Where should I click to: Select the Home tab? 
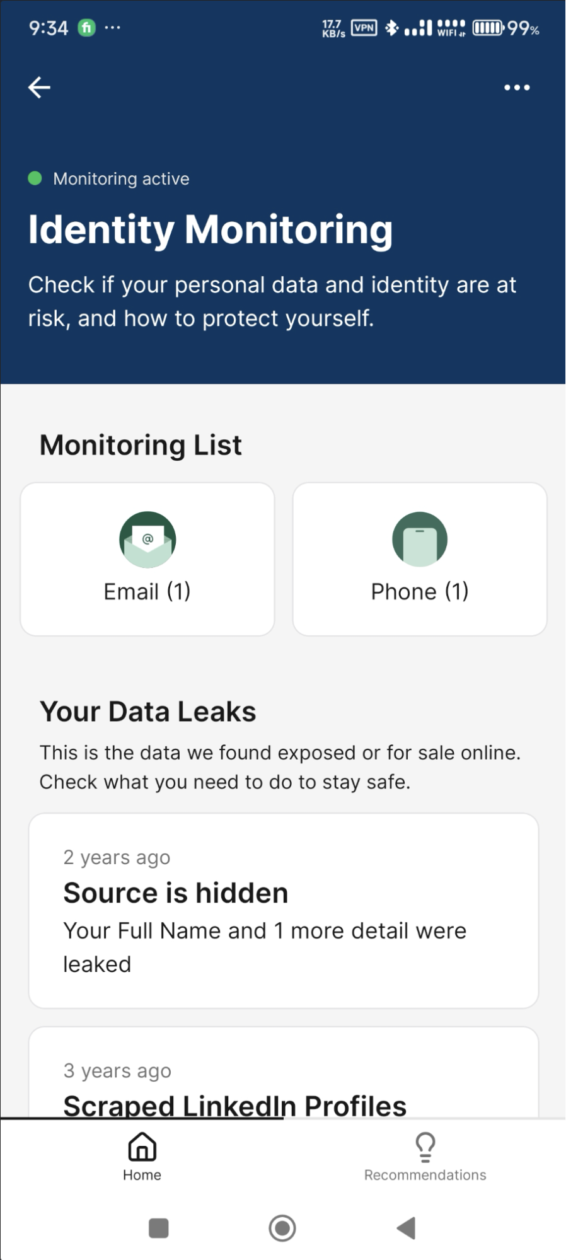pyautogui.click(x=142, y=1157)
